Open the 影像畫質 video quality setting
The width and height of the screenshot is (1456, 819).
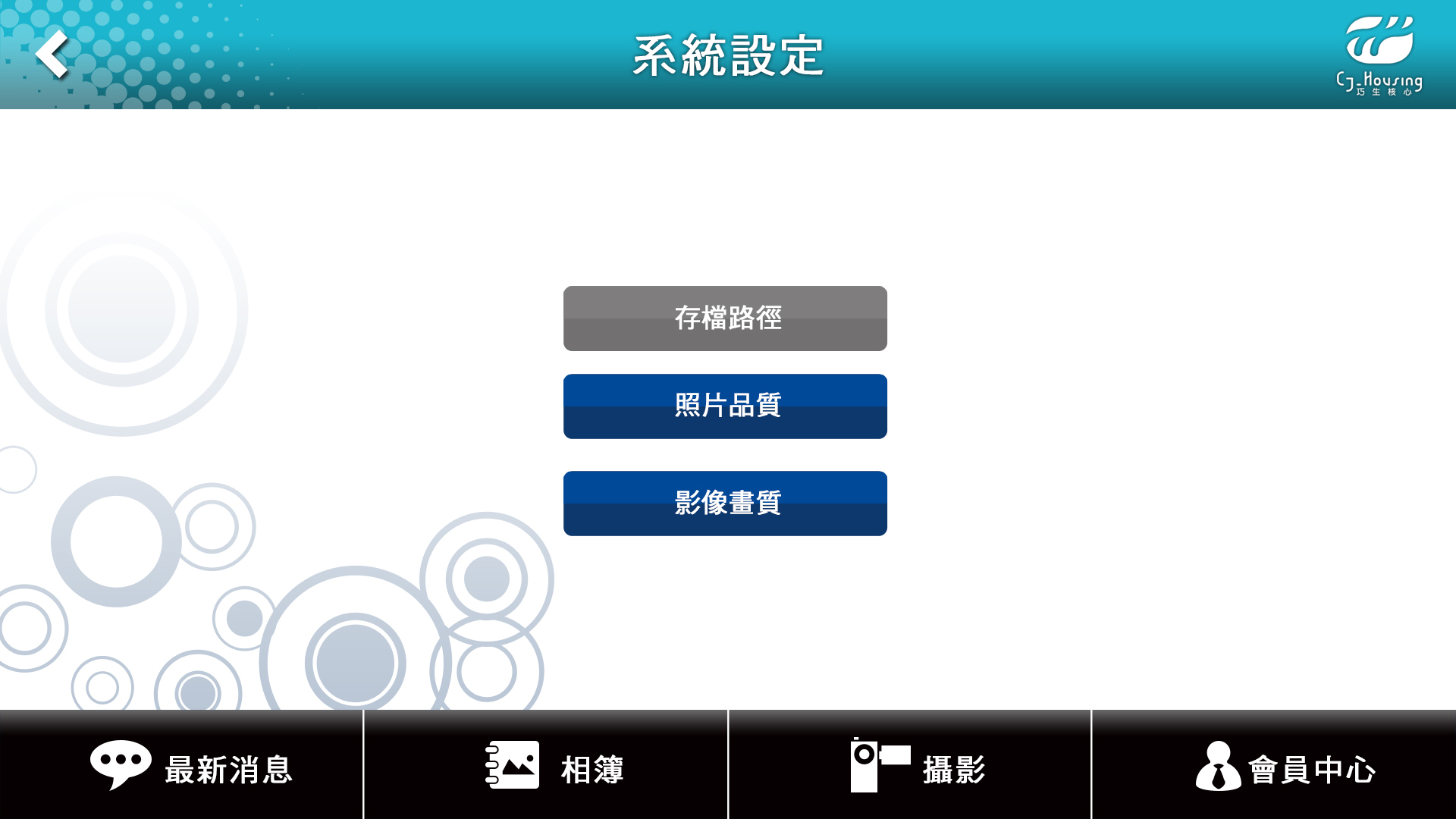click(725, 504)
